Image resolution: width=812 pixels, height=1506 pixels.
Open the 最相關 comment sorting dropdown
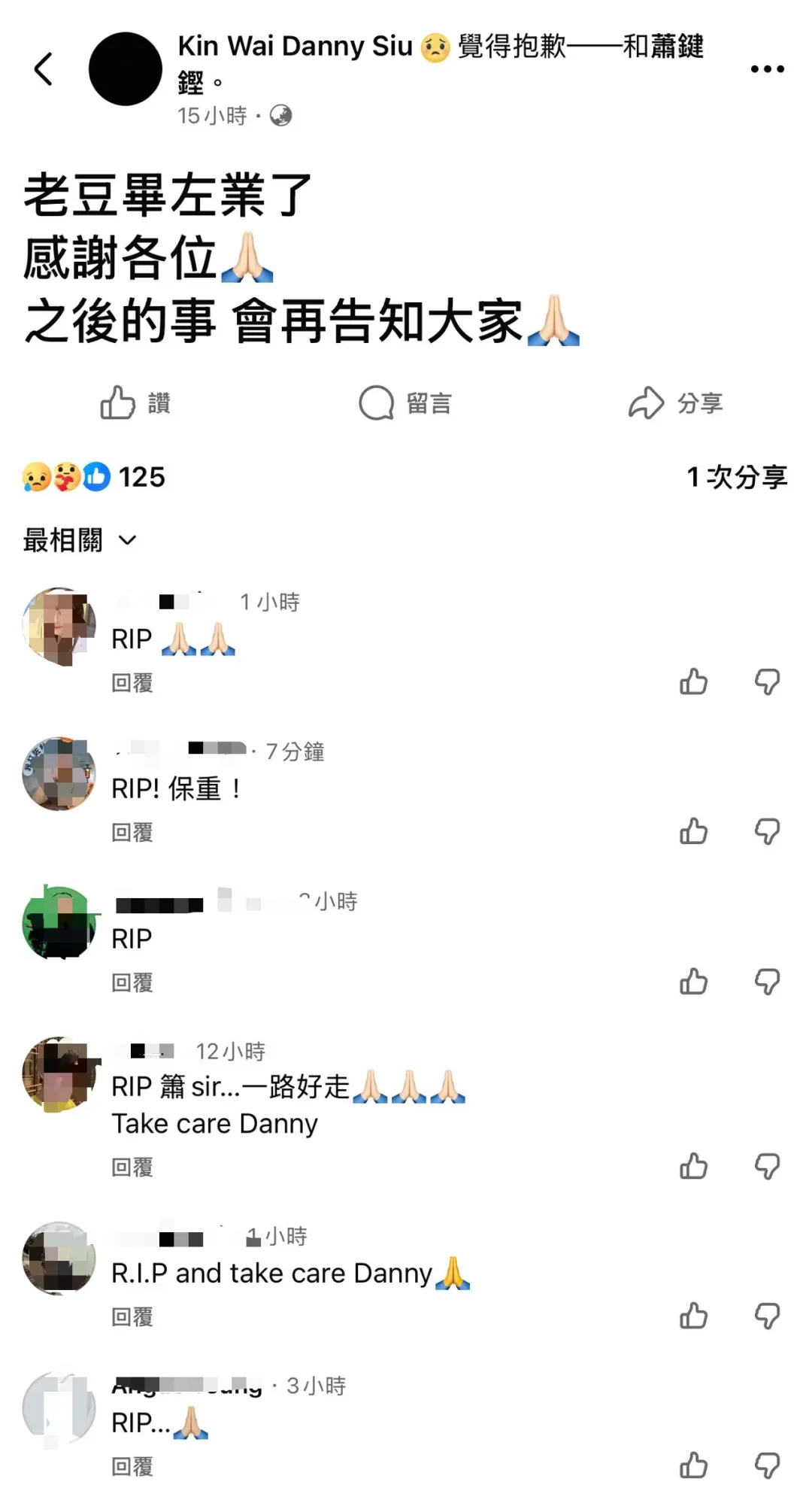80,540
